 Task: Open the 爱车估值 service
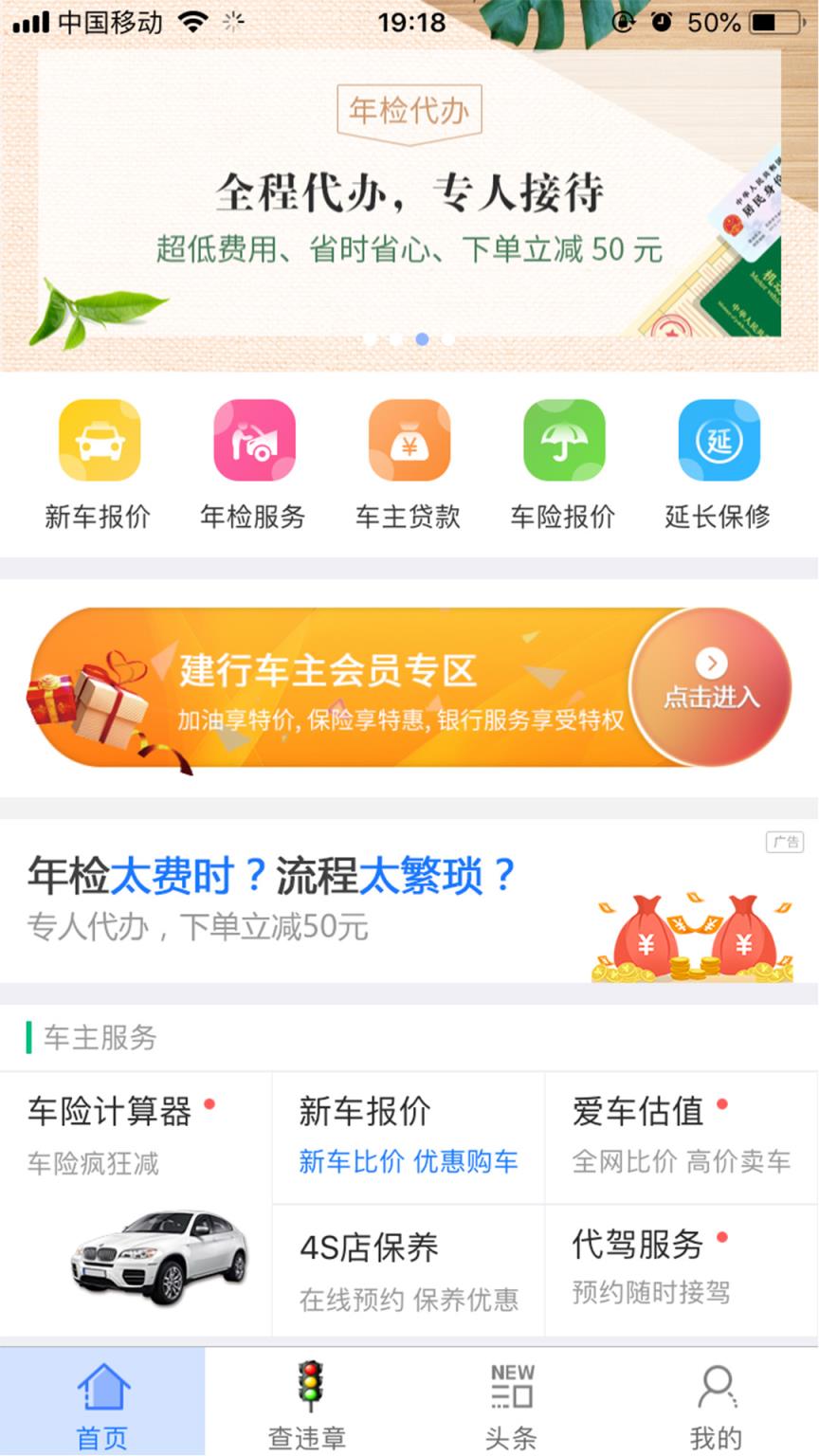point(635,1111)
